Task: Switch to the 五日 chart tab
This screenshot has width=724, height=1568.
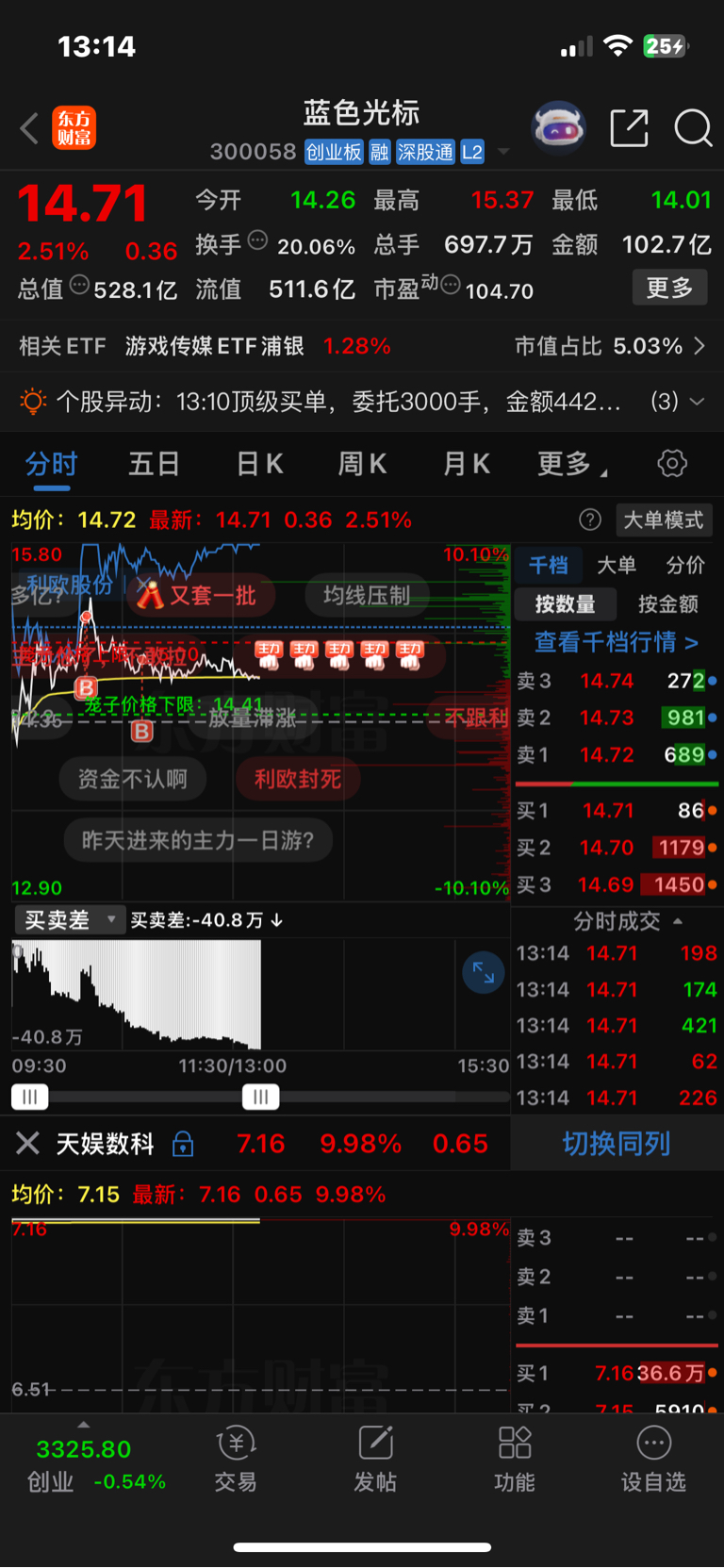Action: [154, 464]
